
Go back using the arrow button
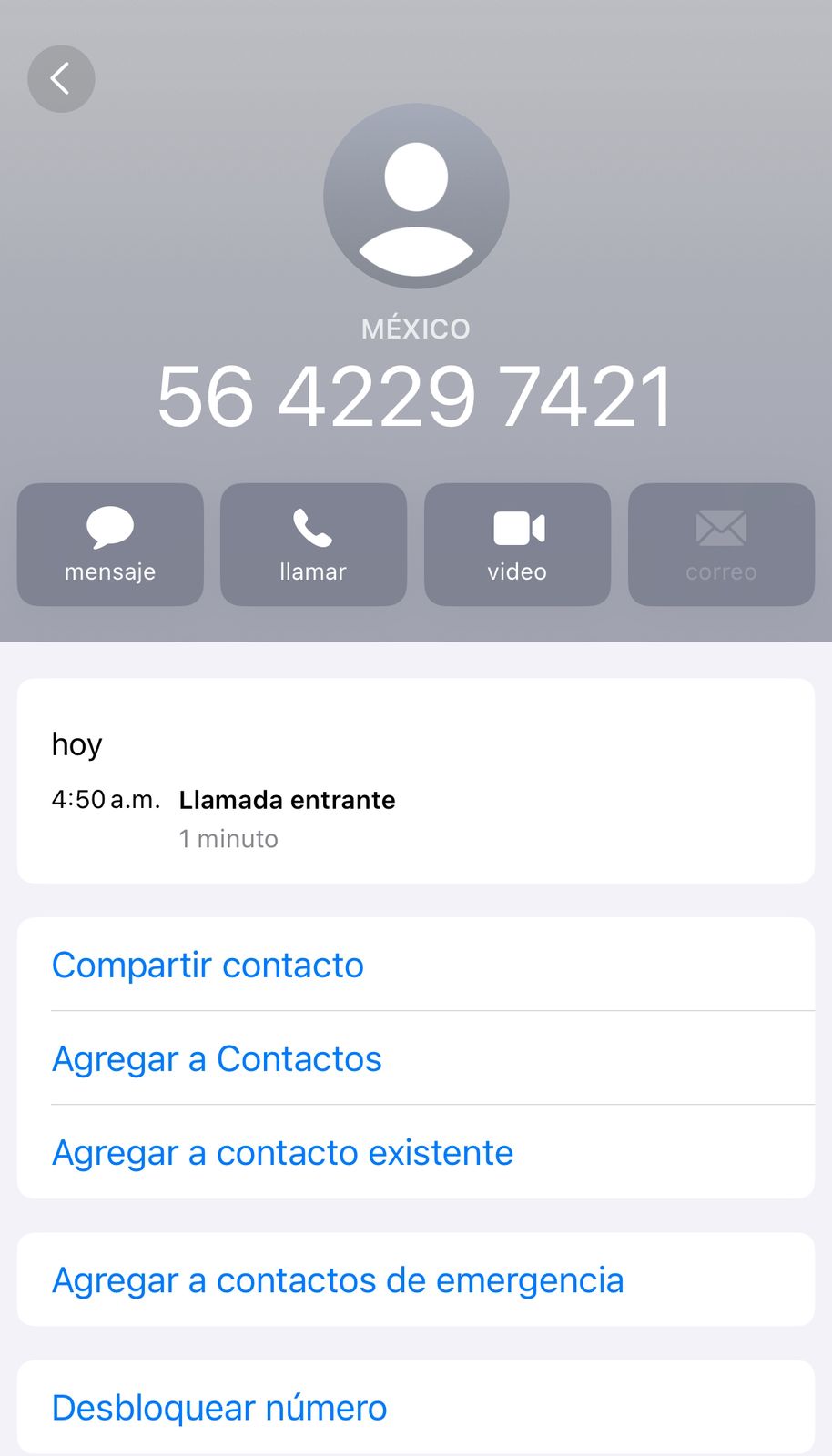click(x=61, y=79)
